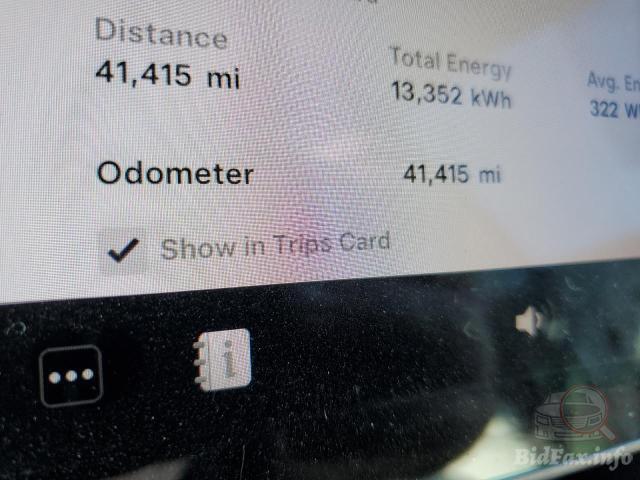The width and height of the screenshot is (640, 480).
Task: Tap the volume speaker icon
Action: [529, 321]
